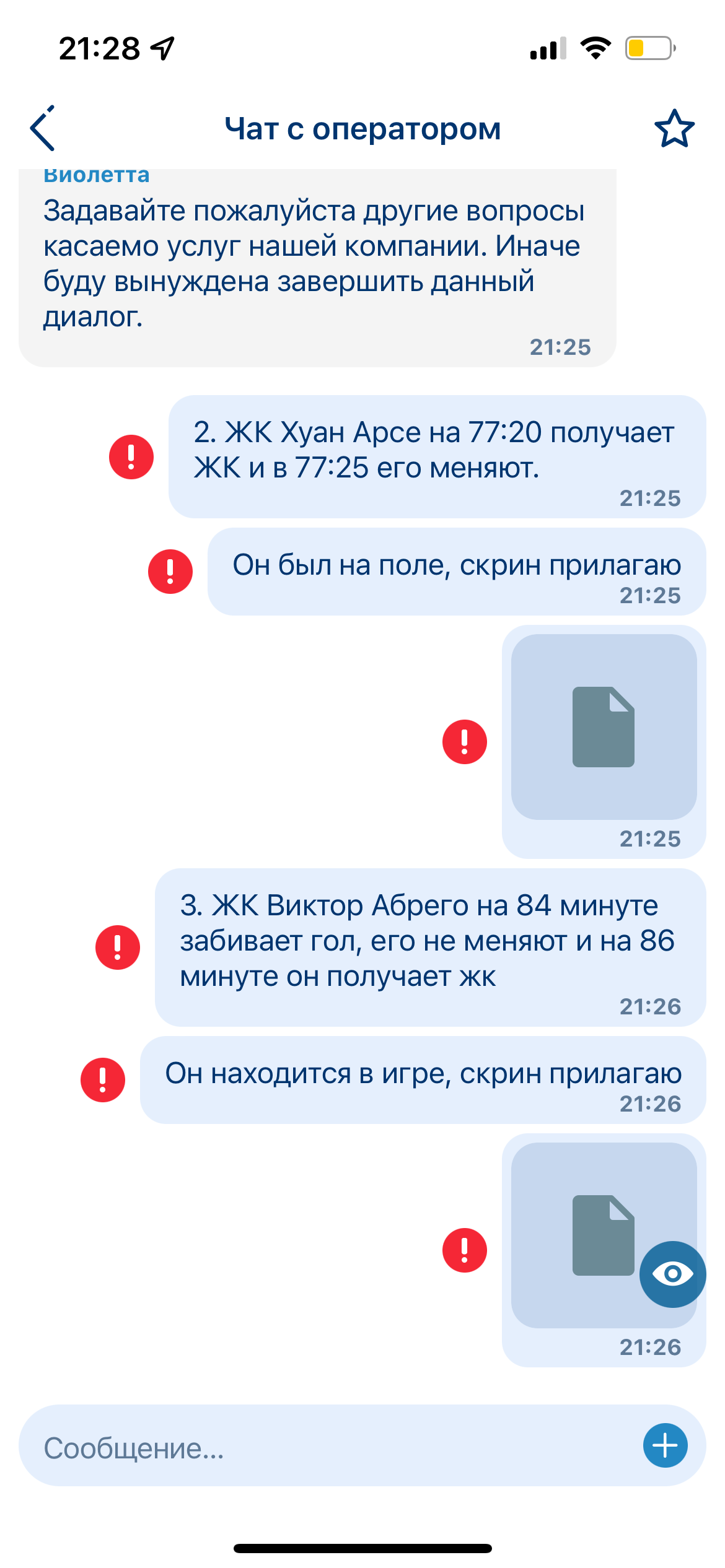The image size is (725, 1568).
Task: Tap error icon beside Виктор Абрего message
Action: (x=118, y=947)
